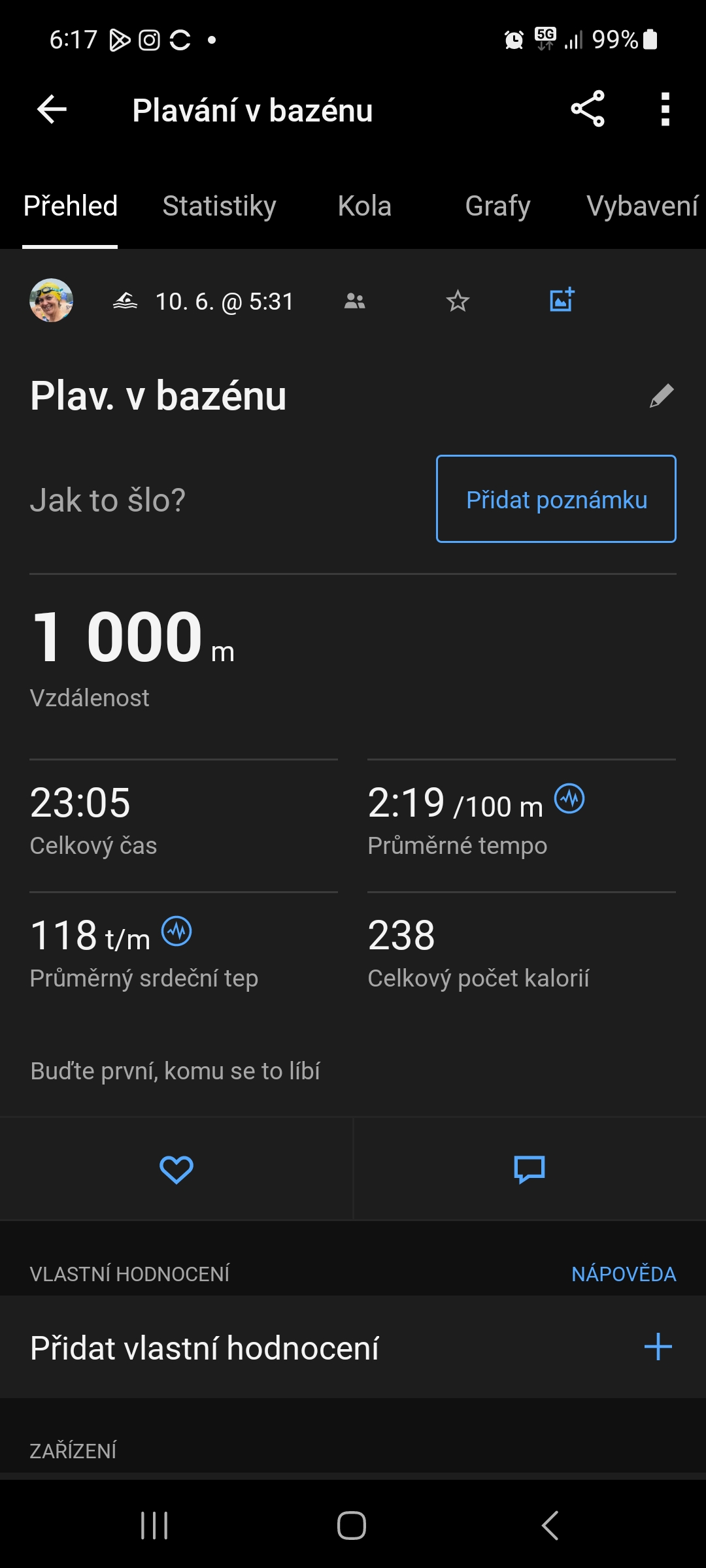Like this activity with the heart
The height and width of the screenshot is (1568, 706).
point(176,1169)
